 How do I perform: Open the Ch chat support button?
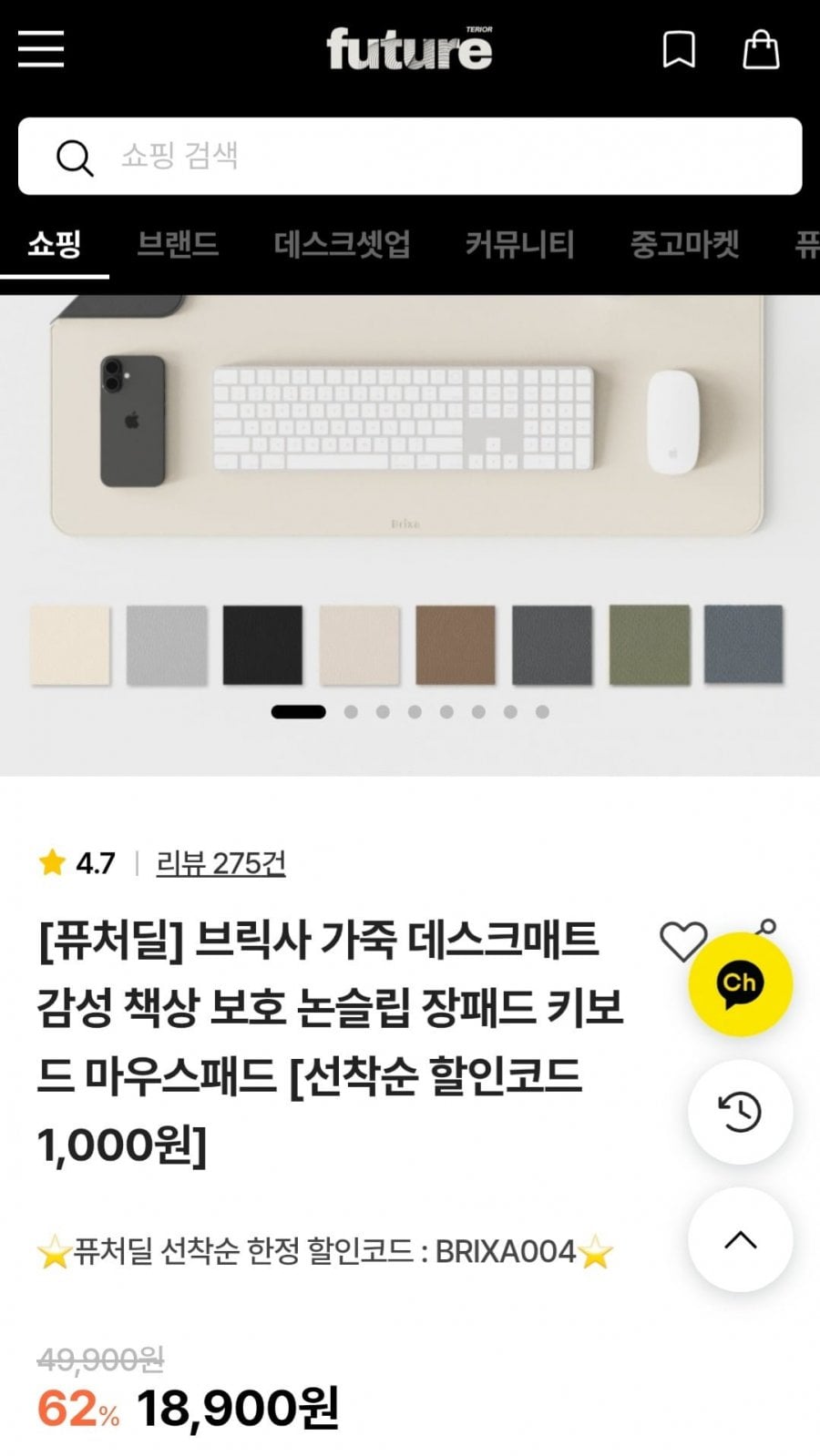(x=740, y=984)
